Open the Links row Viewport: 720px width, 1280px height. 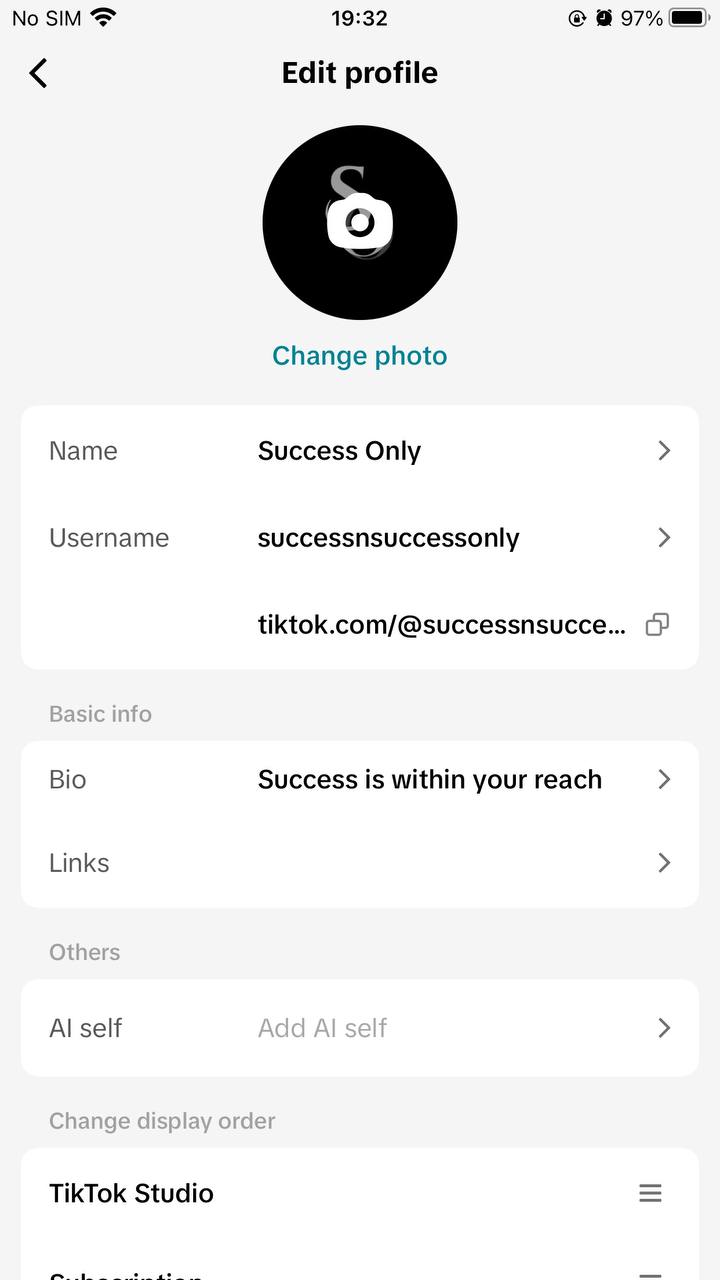tap(360, 863)
